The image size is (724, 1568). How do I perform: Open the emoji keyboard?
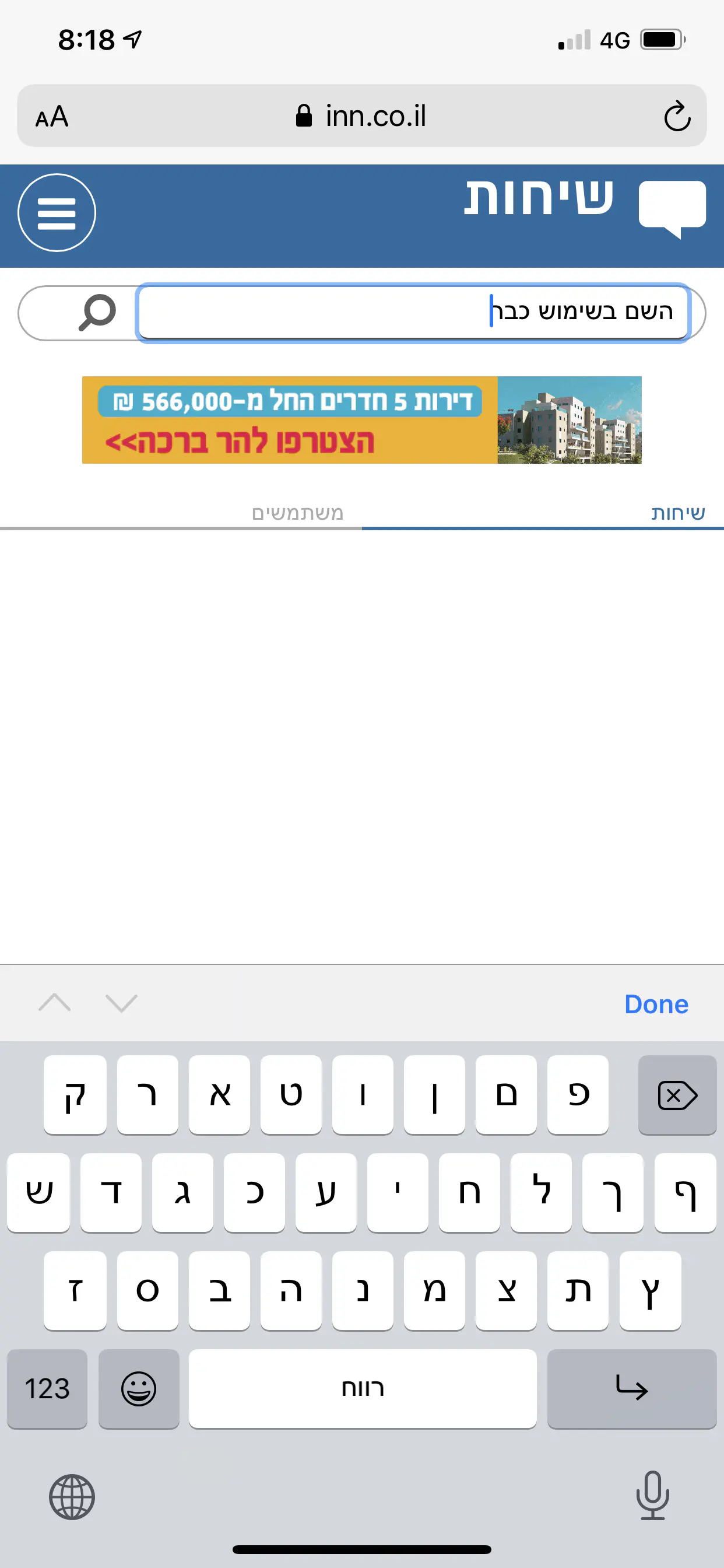pos(139,1388)
